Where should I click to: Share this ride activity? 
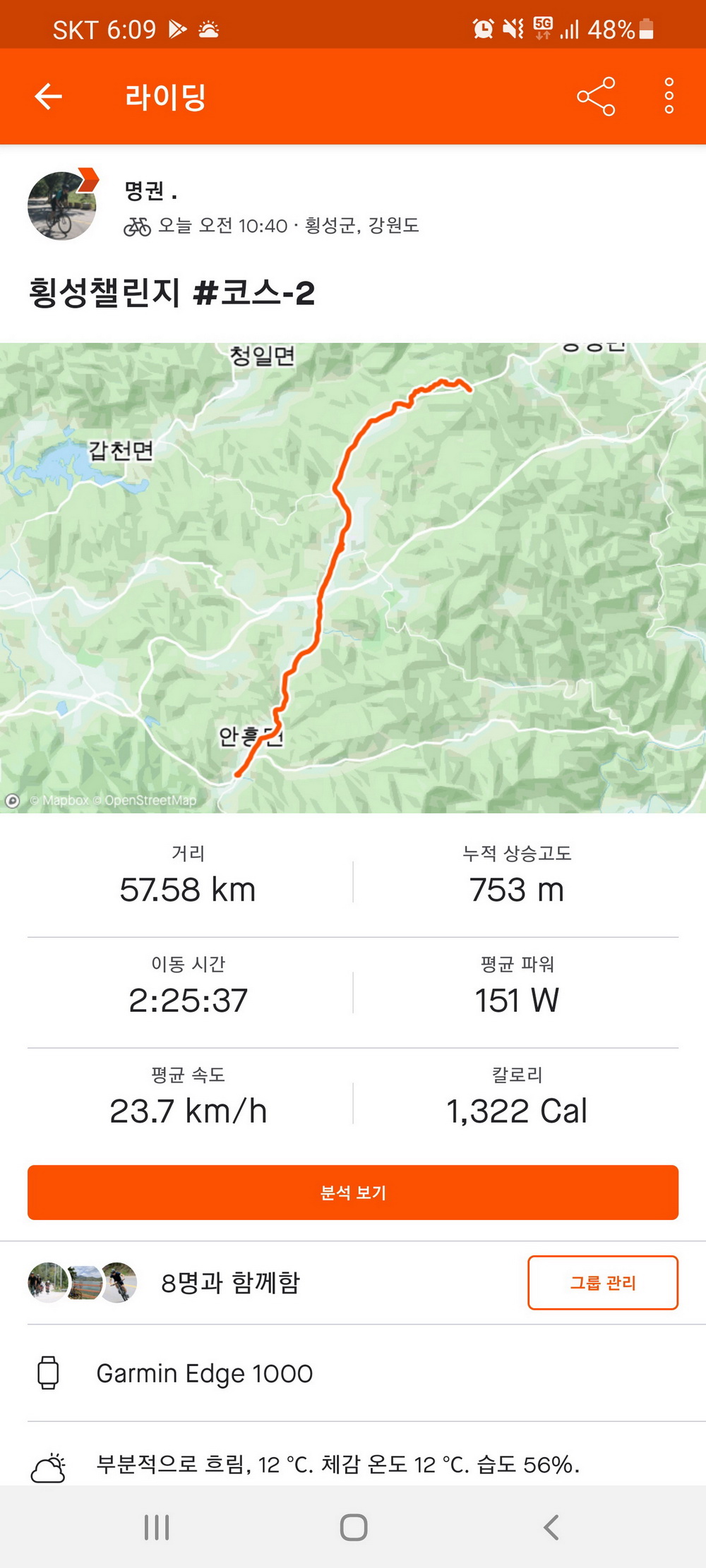coord(596,97)
